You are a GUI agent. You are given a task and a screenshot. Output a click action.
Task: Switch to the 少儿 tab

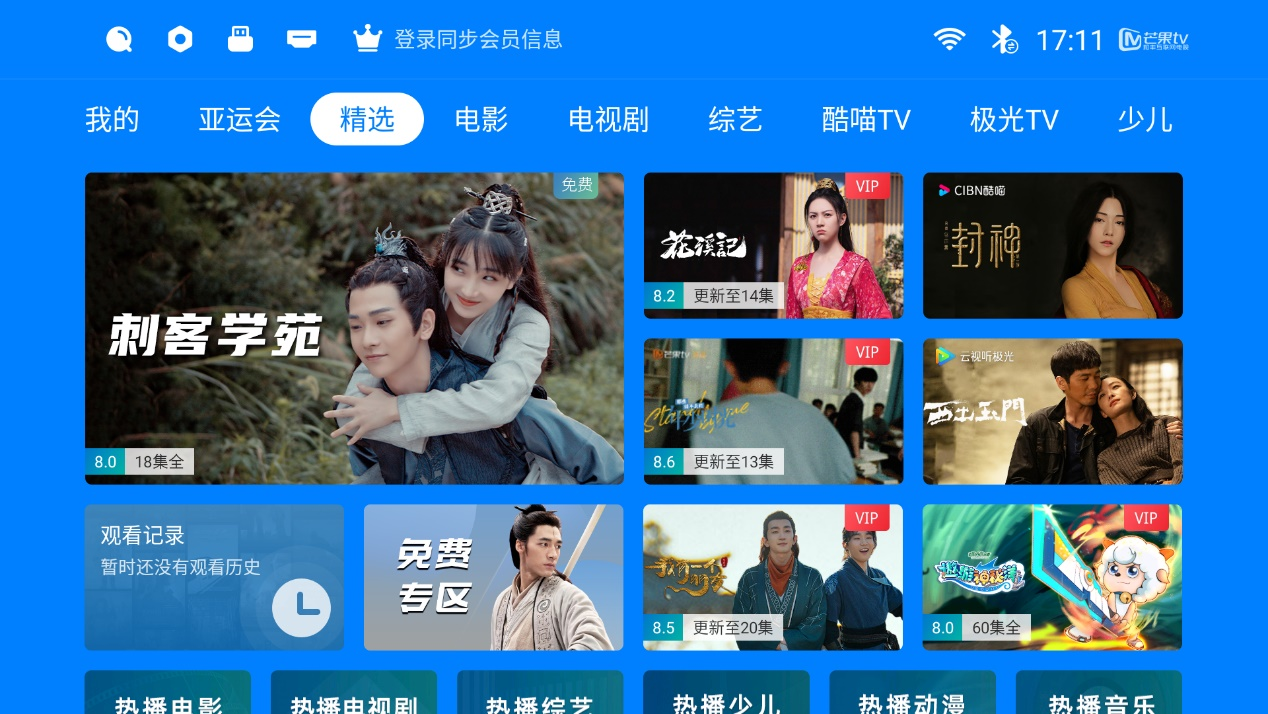tap(1144, 120)
